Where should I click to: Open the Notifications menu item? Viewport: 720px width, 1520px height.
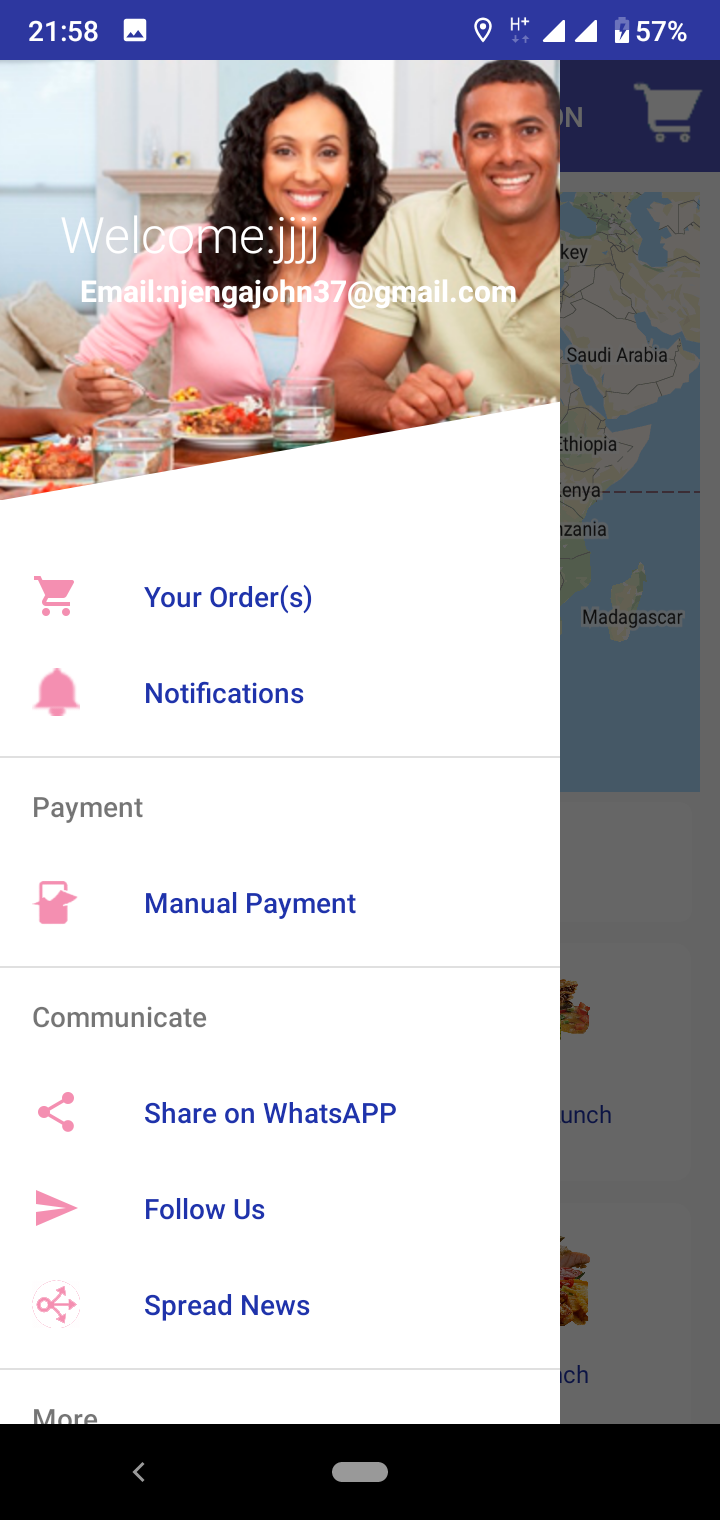pos(224,693)
